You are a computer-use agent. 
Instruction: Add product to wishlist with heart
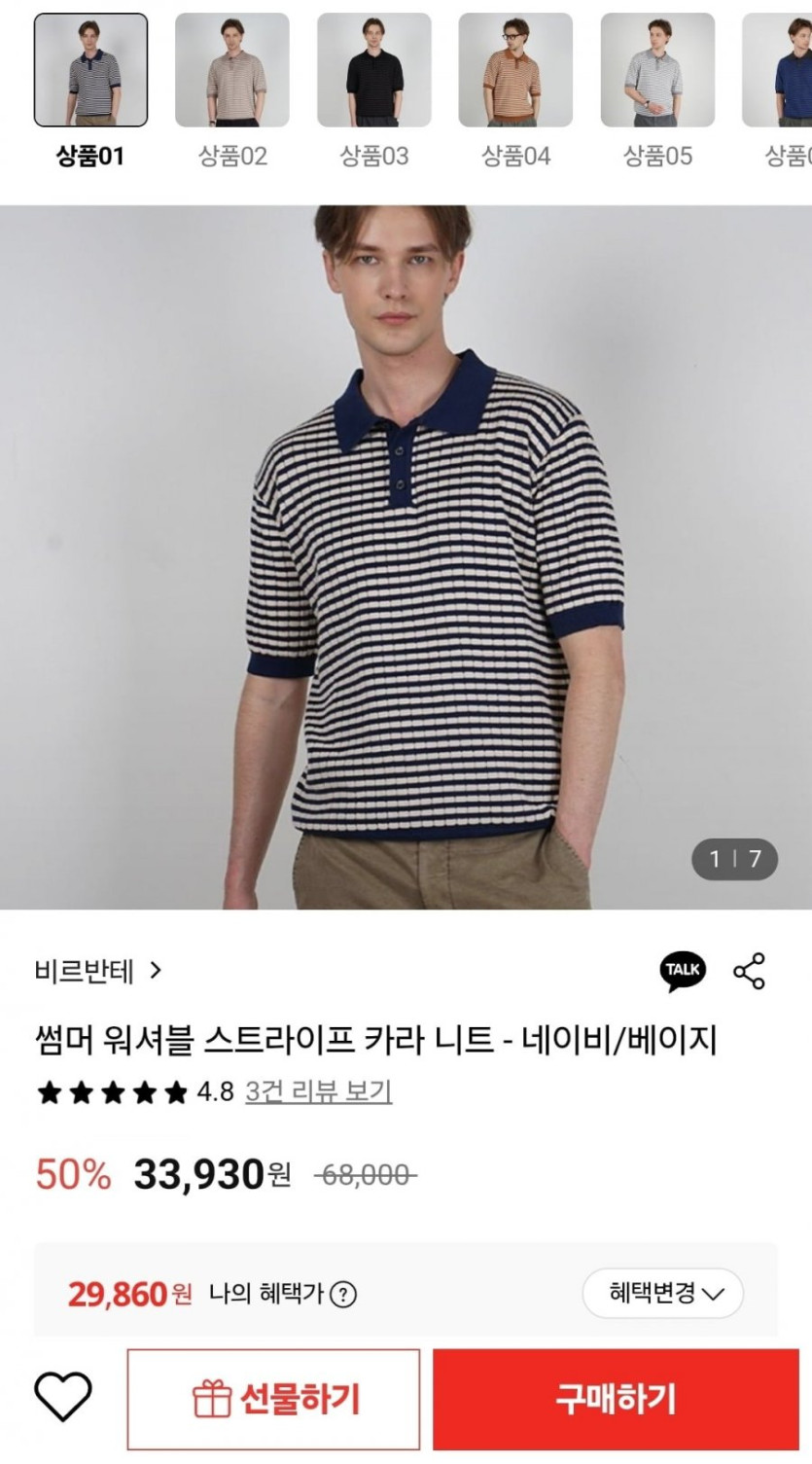63,1398
